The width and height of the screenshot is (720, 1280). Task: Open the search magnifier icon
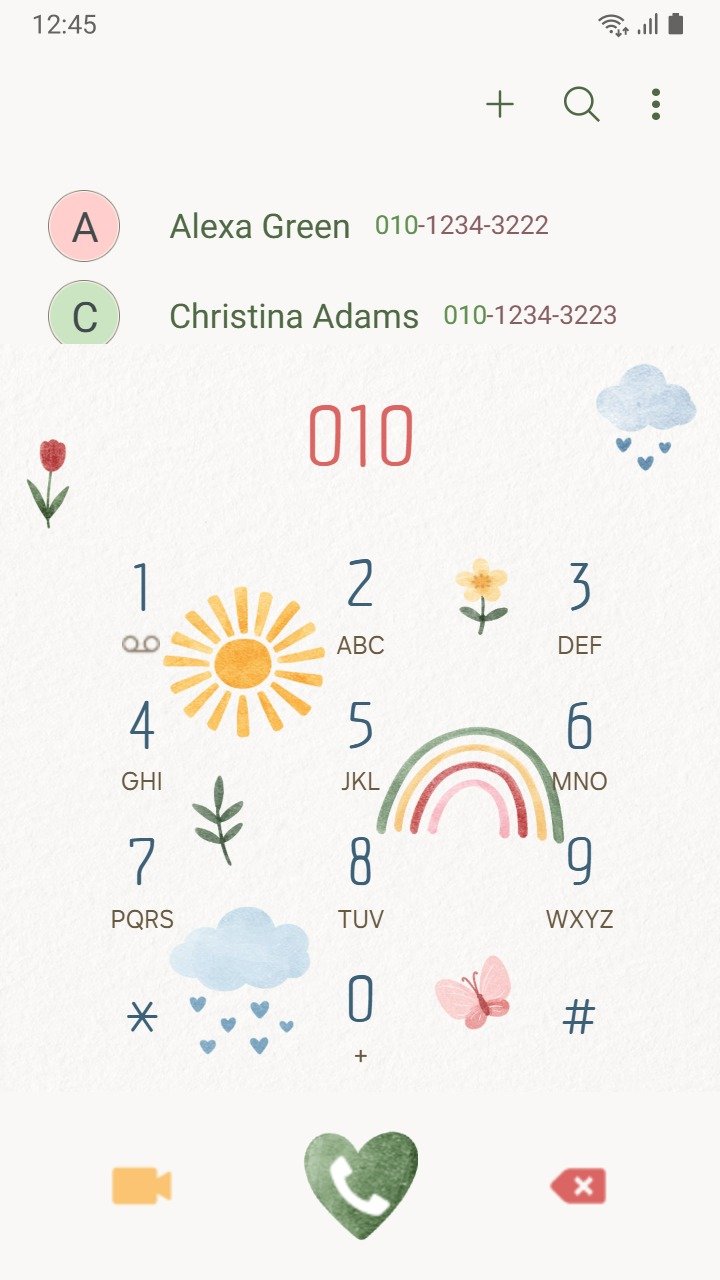tap(582, 104)
